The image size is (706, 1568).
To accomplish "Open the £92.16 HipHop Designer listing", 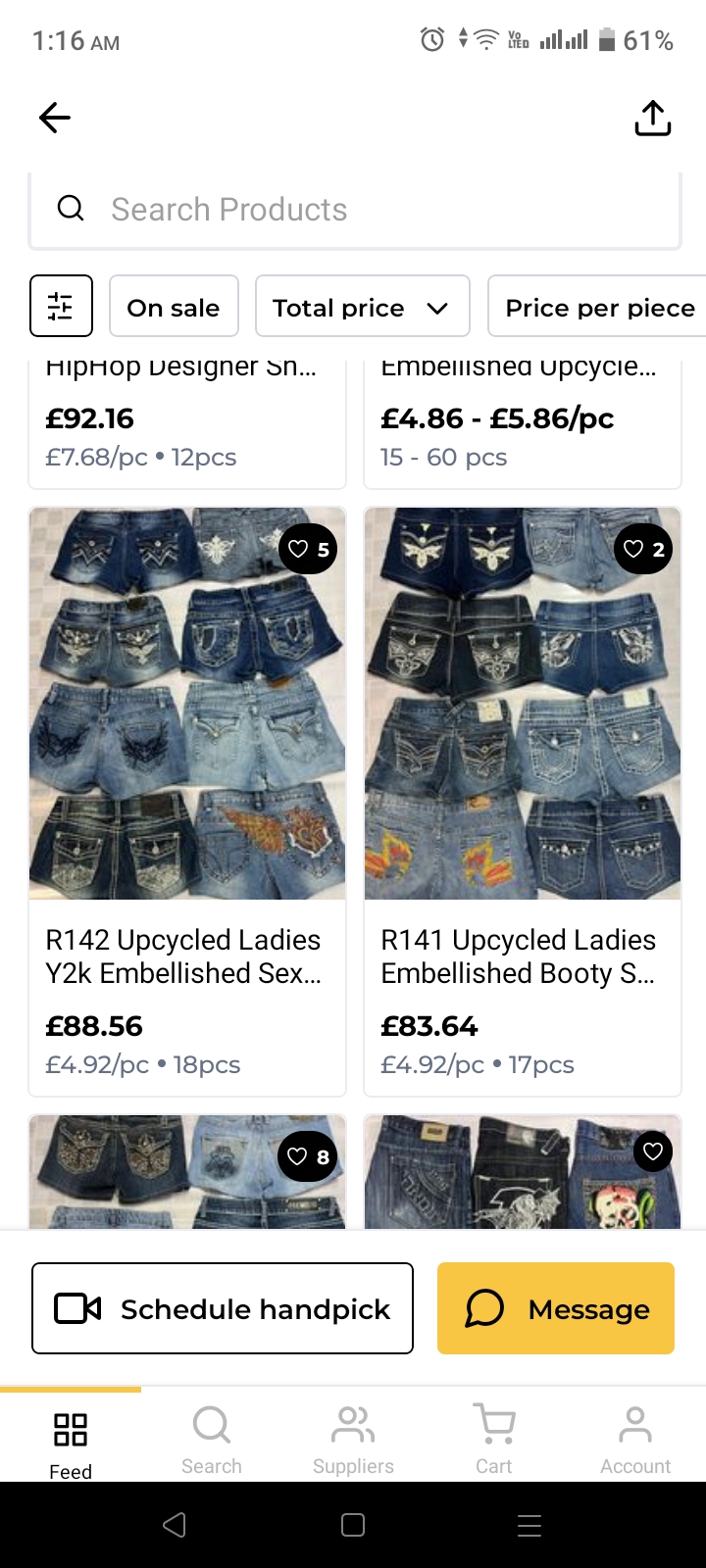I will 187,421.
